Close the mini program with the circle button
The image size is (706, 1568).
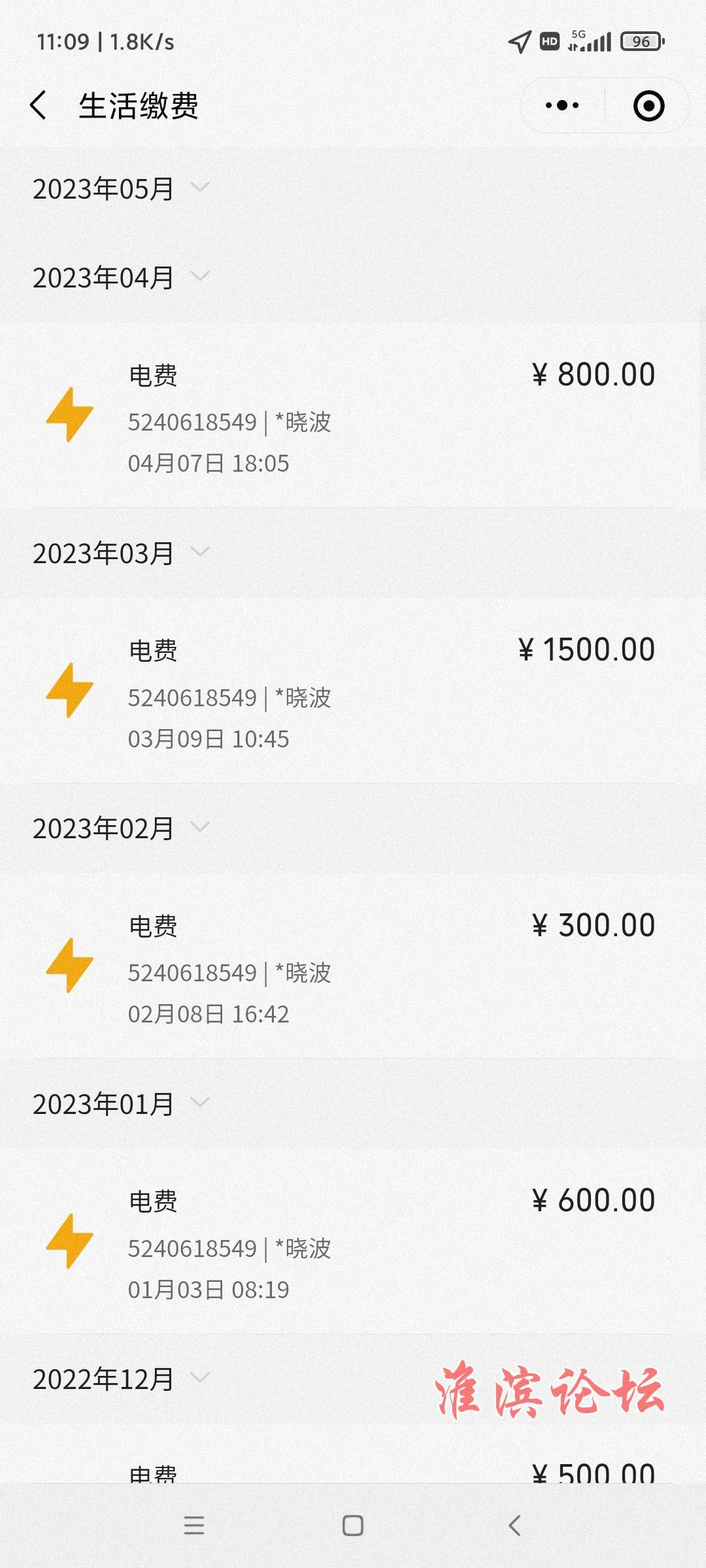click(x=648, y=106)
